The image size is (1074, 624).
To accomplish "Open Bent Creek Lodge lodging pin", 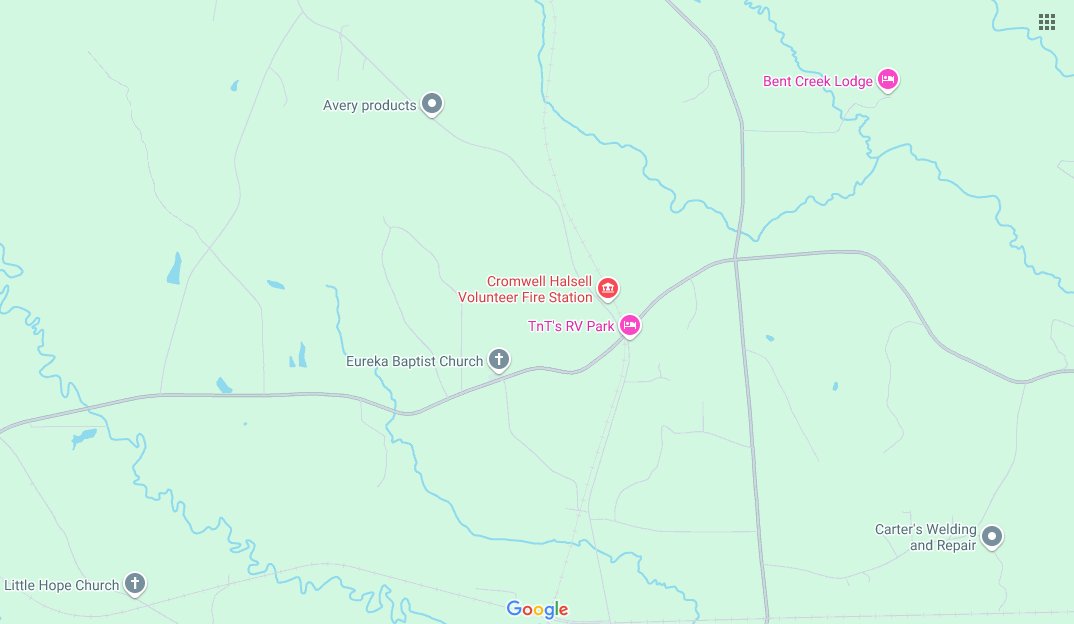I will coord(887,80).
